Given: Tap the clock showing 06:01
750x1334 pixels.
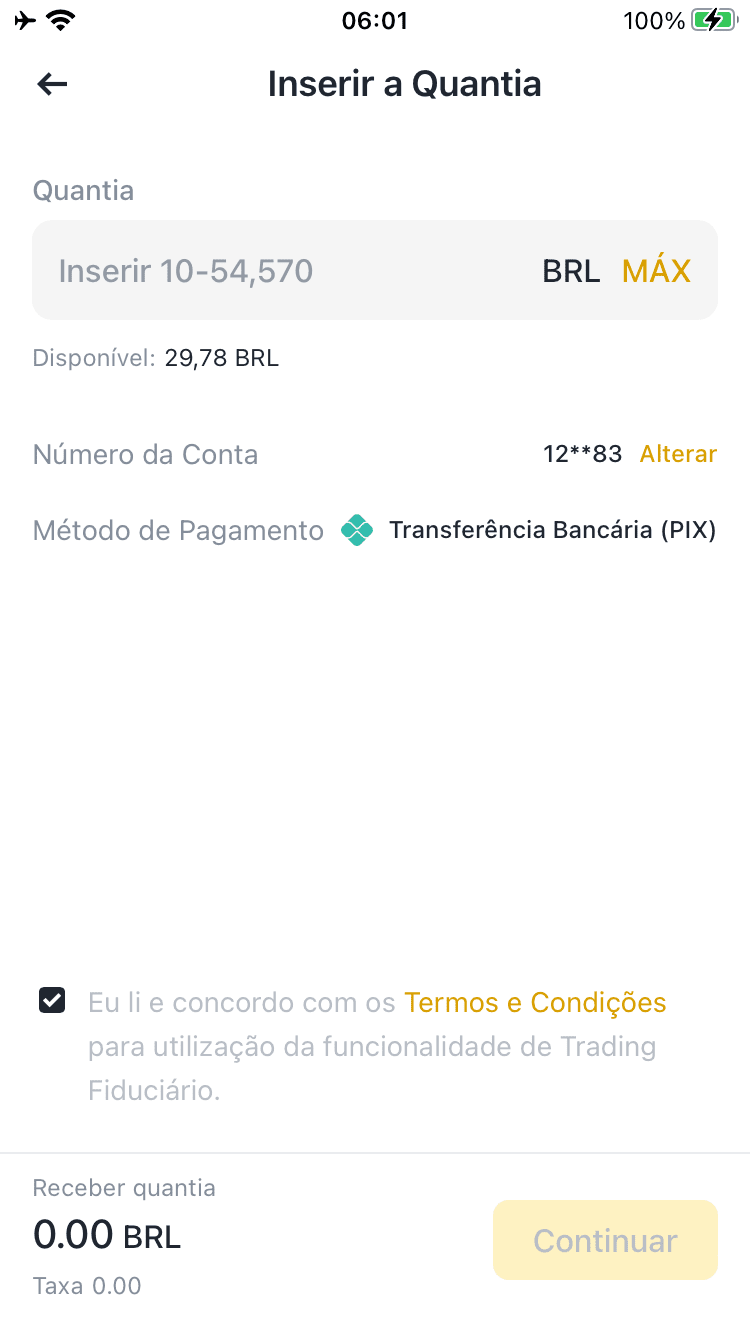Looking at the screenshot, I should pos(375,20).
